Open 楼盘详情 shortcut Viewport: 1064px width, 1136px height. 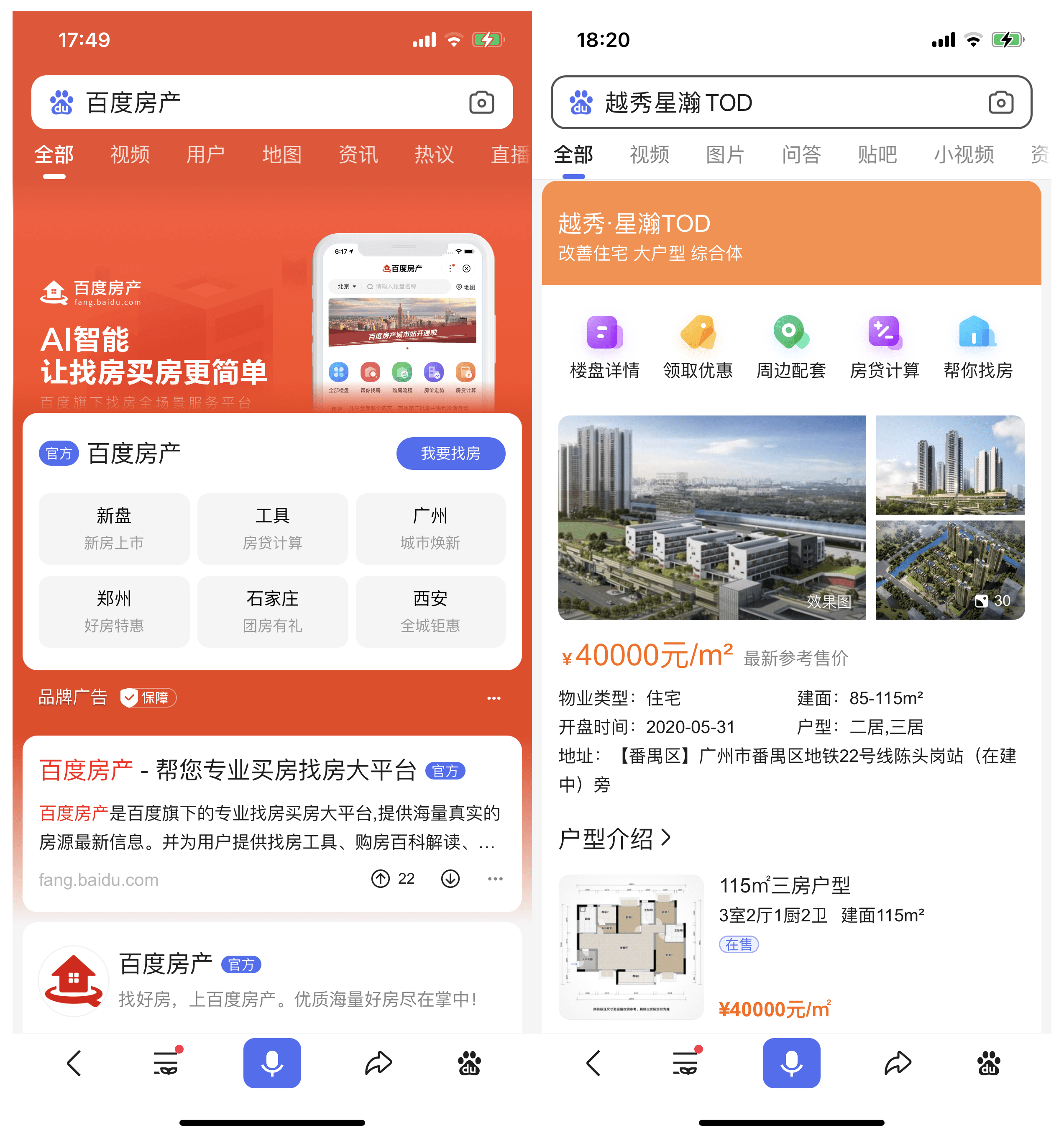pos(604,346)
